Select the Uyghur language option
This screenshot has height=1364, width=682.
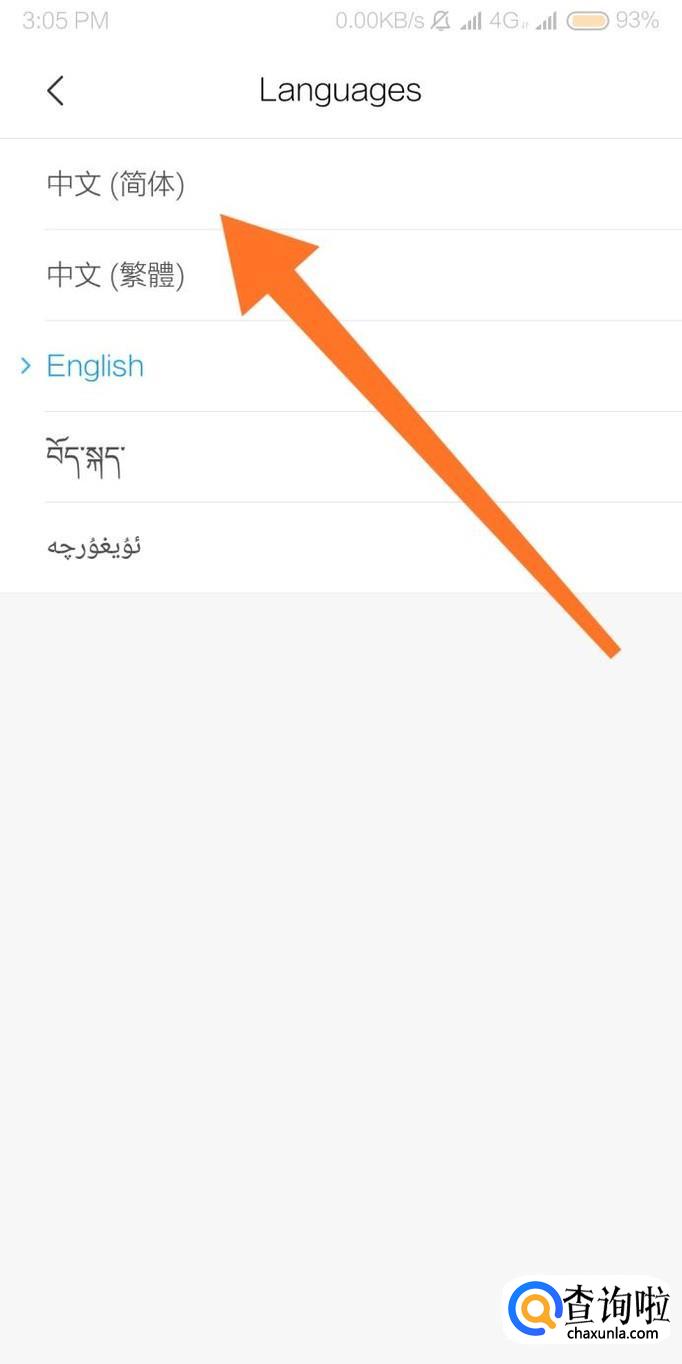(95, 547)
